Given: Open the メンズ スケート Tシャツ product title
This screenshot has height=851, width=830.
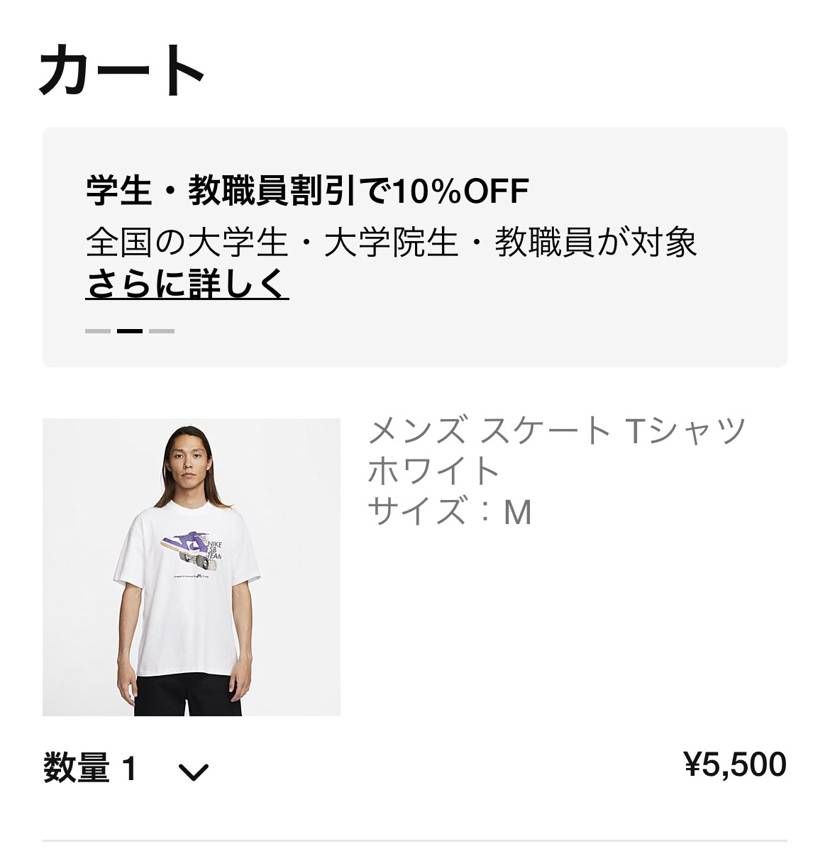Looking at the screenshot, I should click(x=556, y=430).
